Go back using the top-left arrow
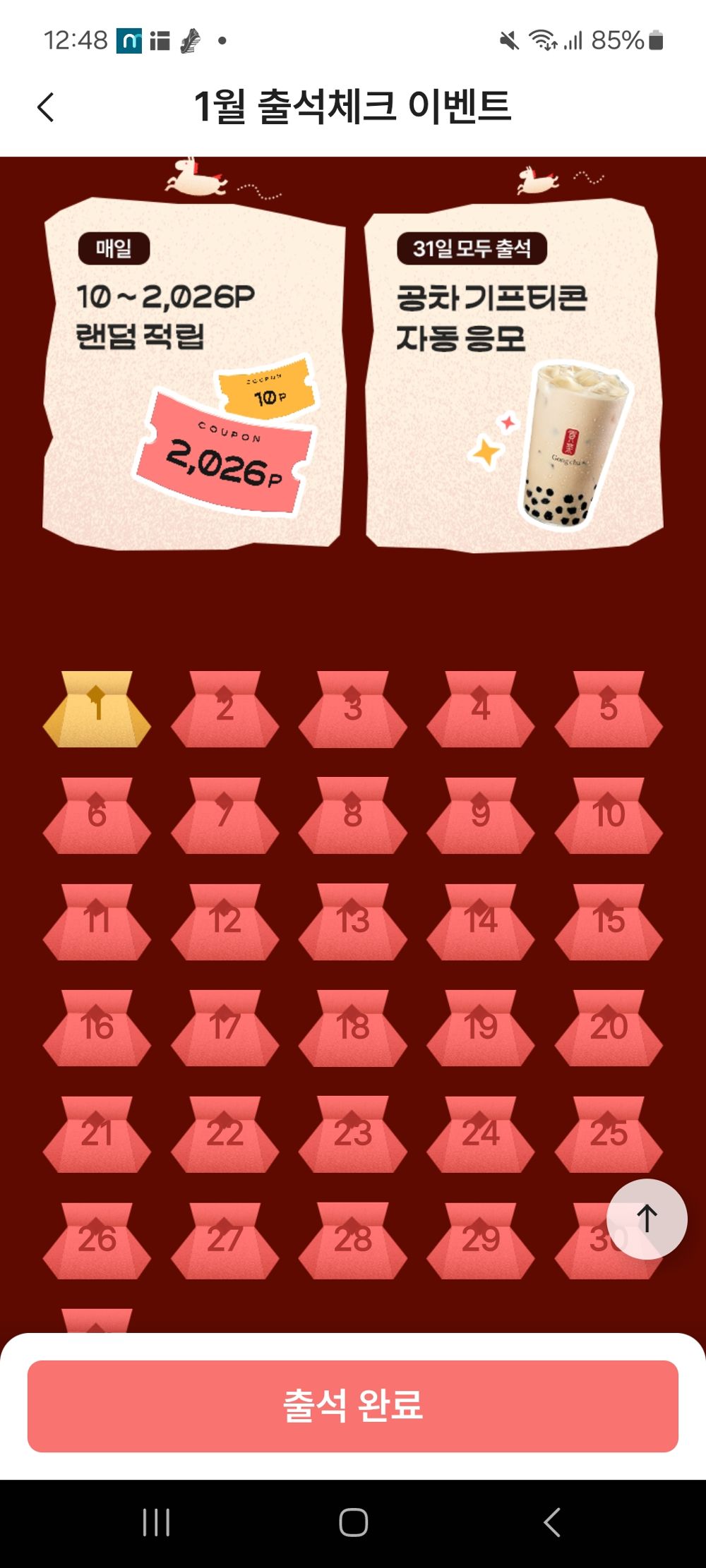706x1568 pixels. (x=46, y=107)
